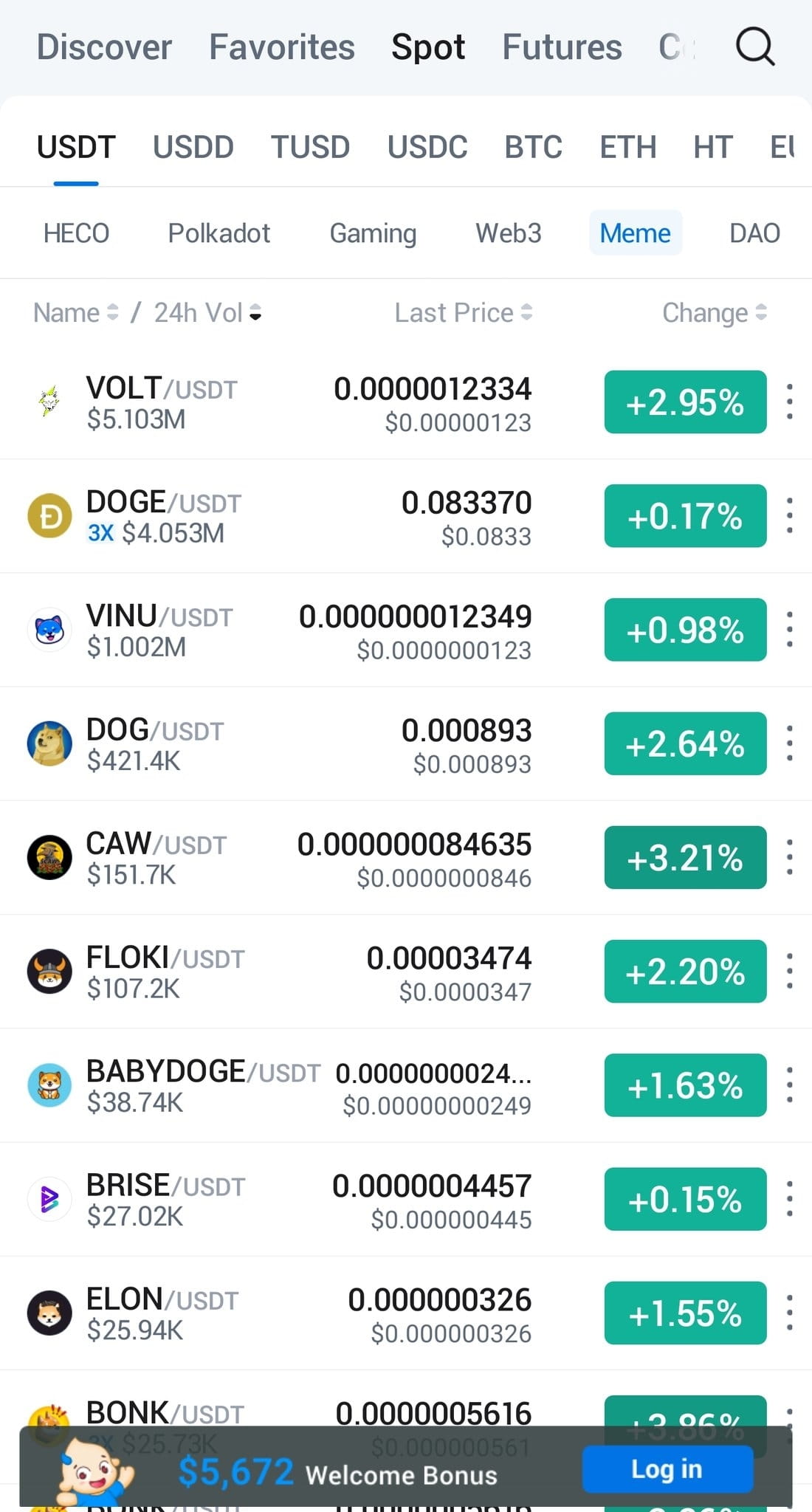Tap the BABYDOGE coin icon

(49, 1085)
